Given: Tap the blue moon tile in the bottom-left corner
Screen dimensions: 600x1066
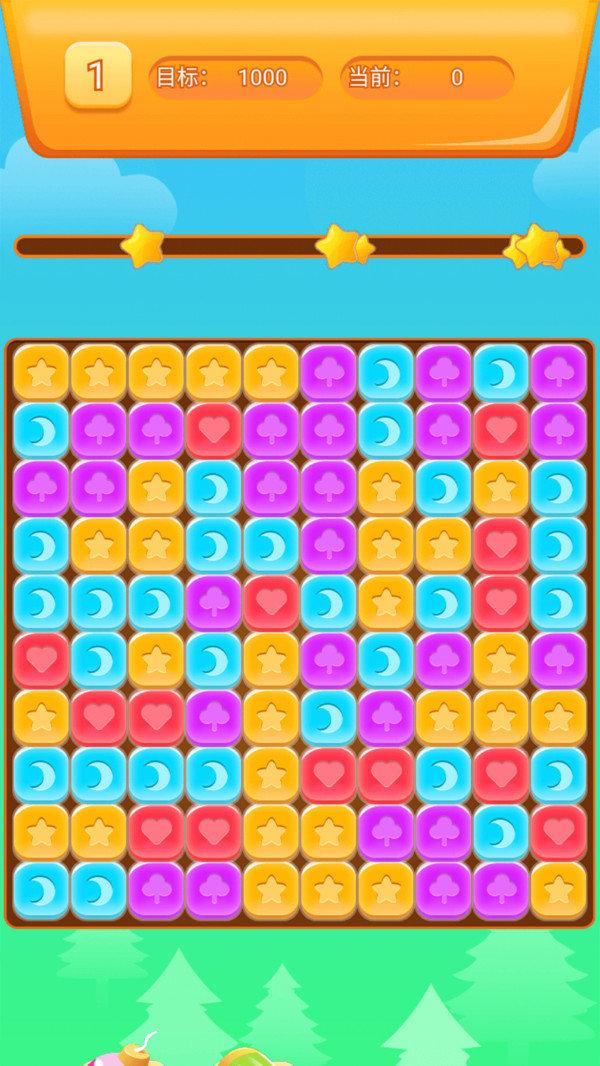Looking at the screenshot, I should point(41,889).
